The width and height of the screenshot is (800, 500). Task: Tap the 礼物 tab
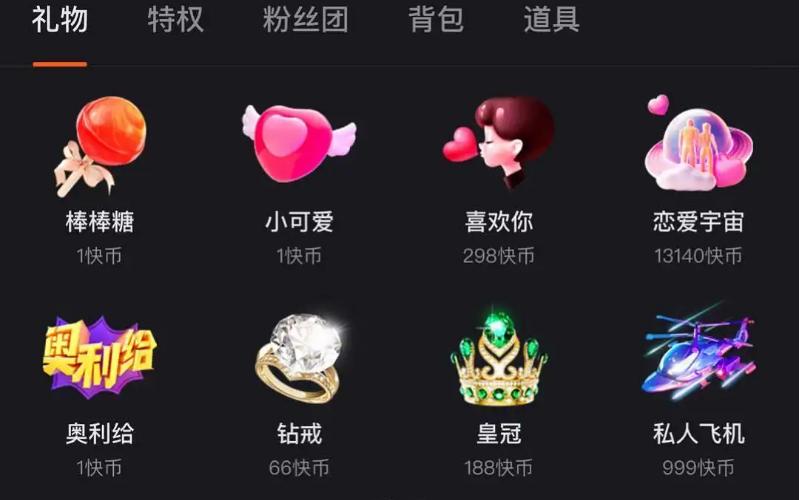click(x=60, y=20)
